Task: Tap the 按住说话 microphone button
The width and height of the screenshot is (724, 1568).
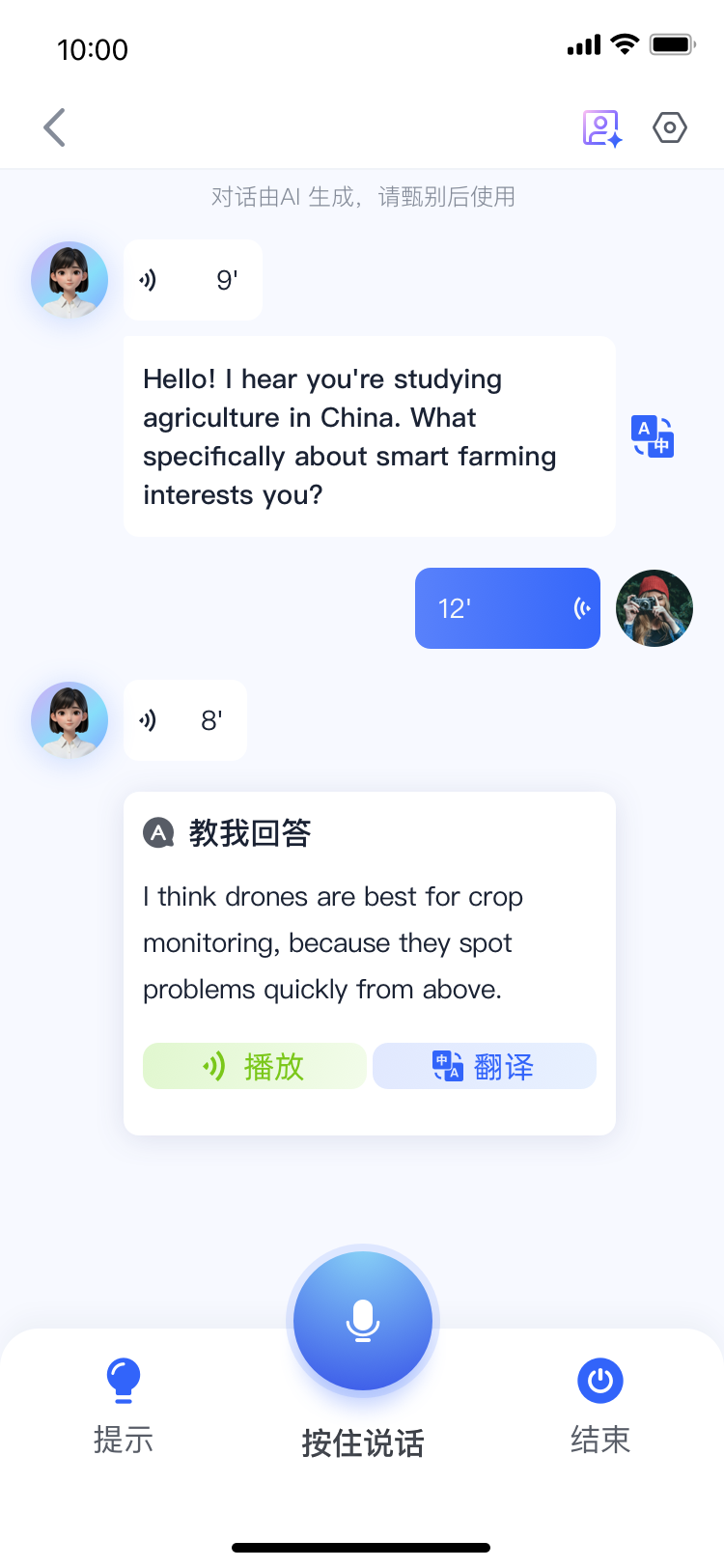Action: 363,1321
